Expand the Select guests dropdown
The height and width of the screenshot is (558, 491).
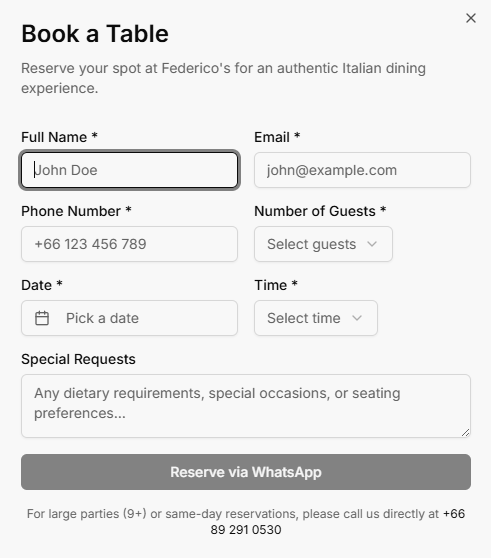pos(323,244)
